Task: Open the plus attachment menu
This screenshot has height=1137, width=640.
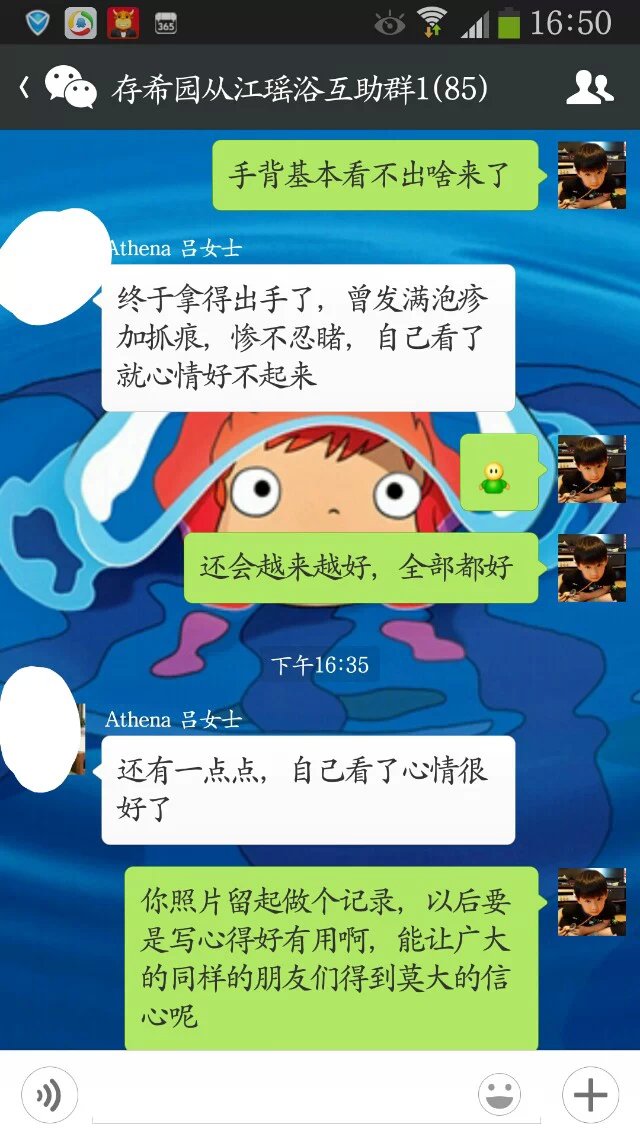Action: (590, 1095)
